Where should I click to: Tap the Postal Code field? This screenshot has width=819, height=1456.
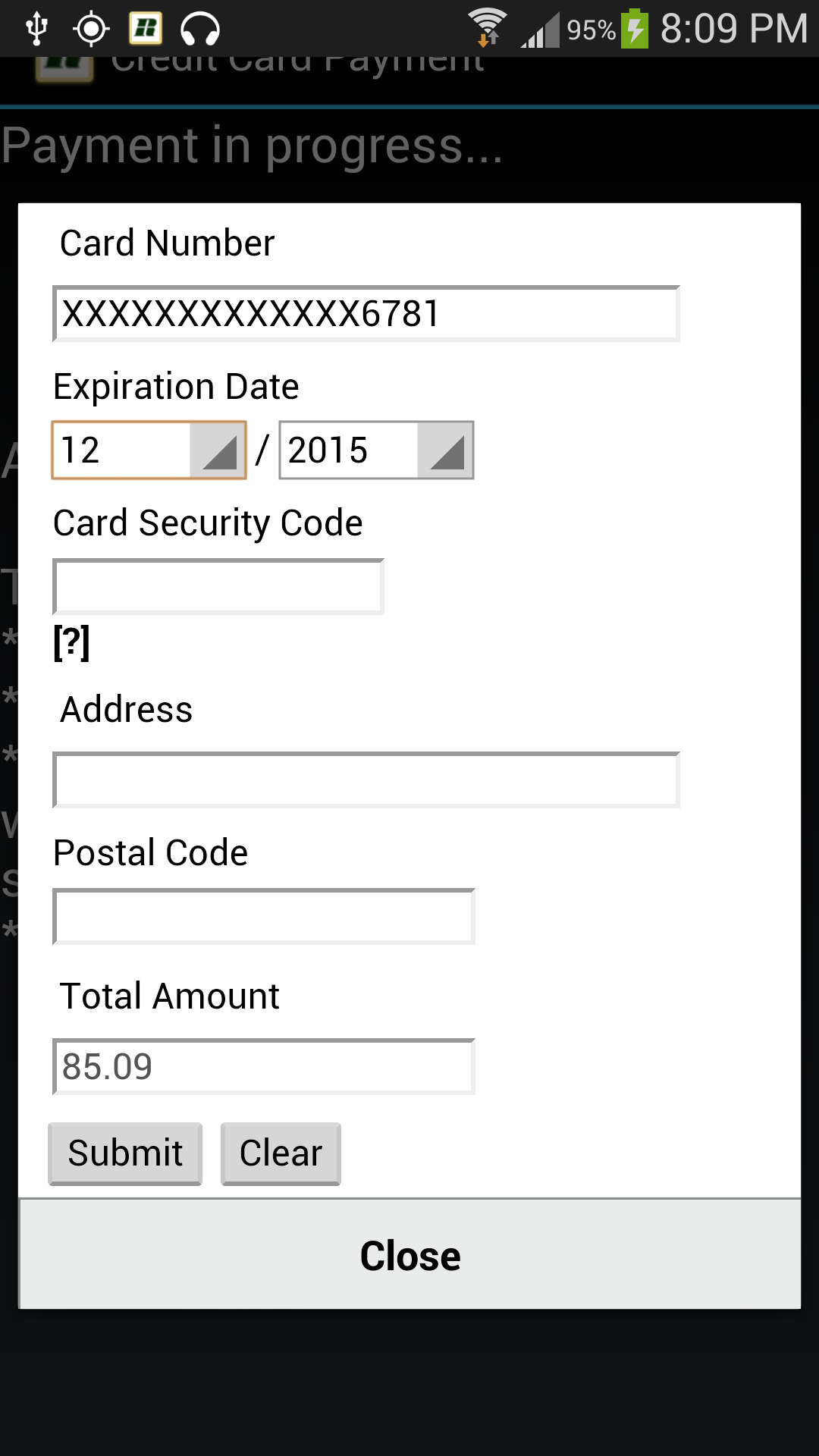(x=264, y=917)
